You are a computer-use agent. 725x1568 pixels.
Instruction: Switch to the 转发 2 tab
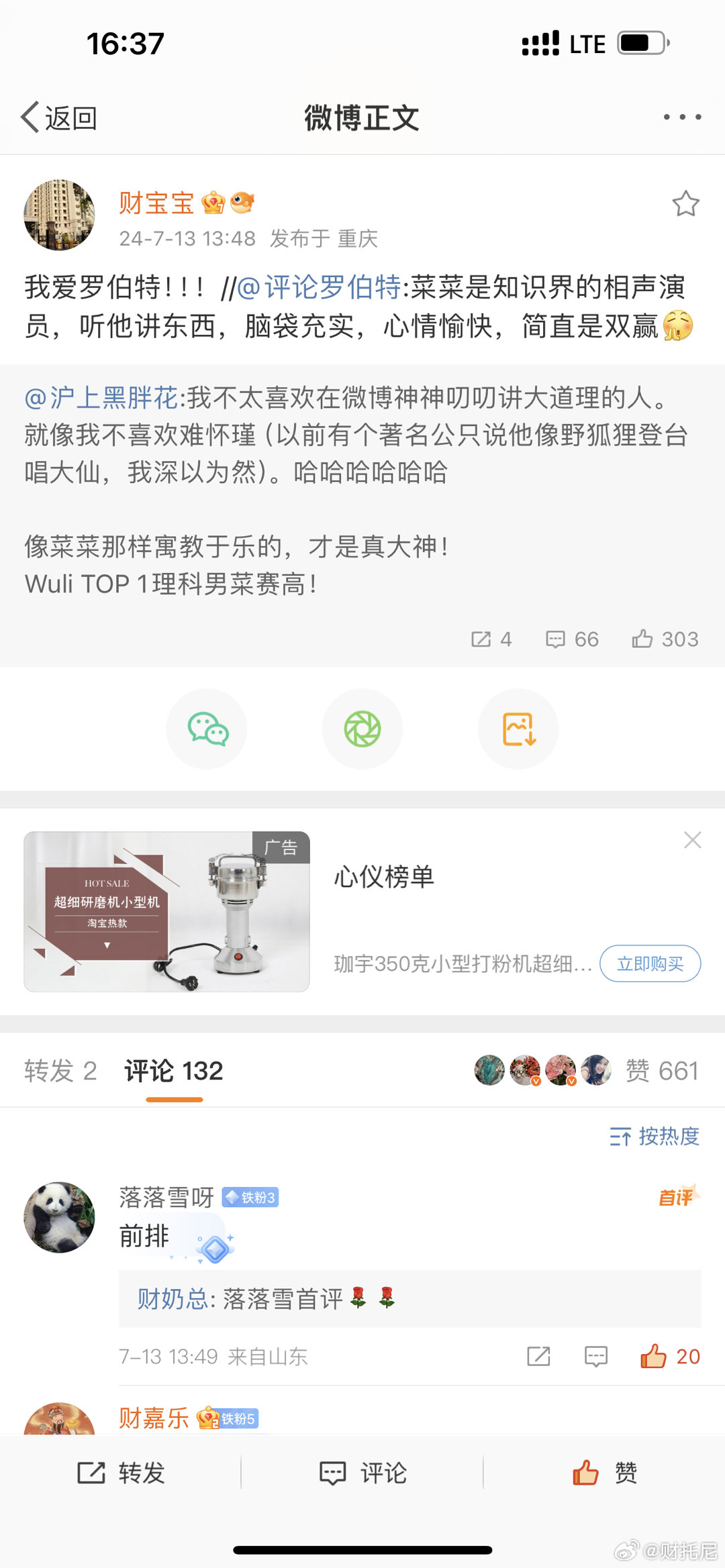pyautogui.click(x=60, y=1071)
